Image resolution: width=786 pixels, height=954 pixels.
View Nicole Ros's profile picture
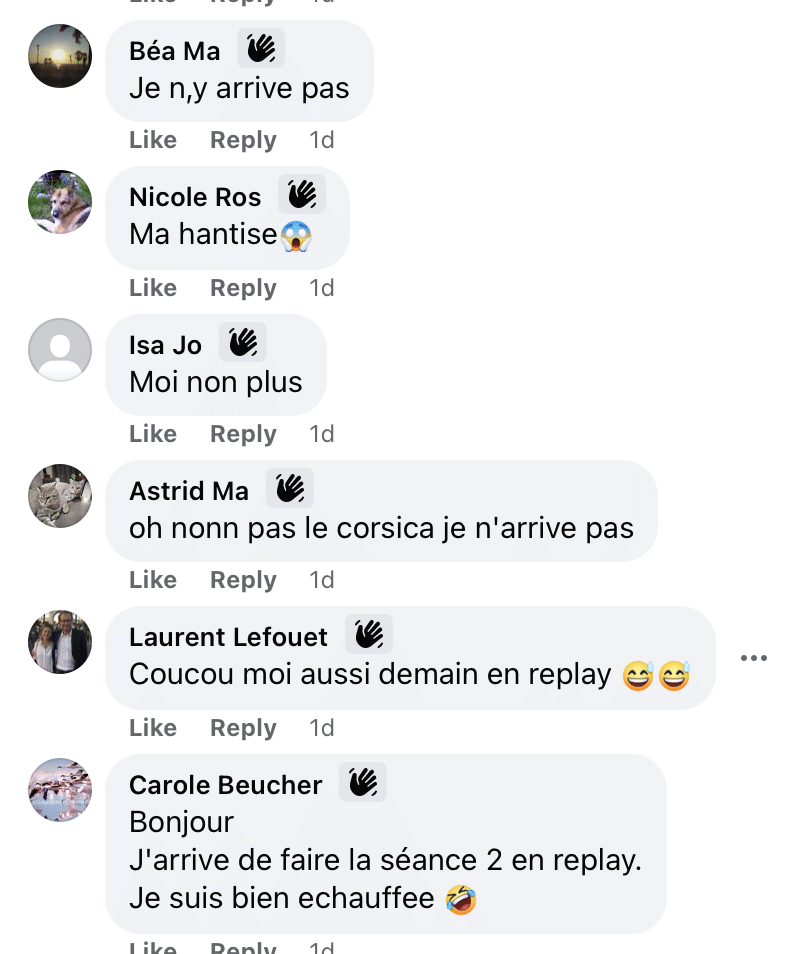pyautogui.click(x=60, y=202)
